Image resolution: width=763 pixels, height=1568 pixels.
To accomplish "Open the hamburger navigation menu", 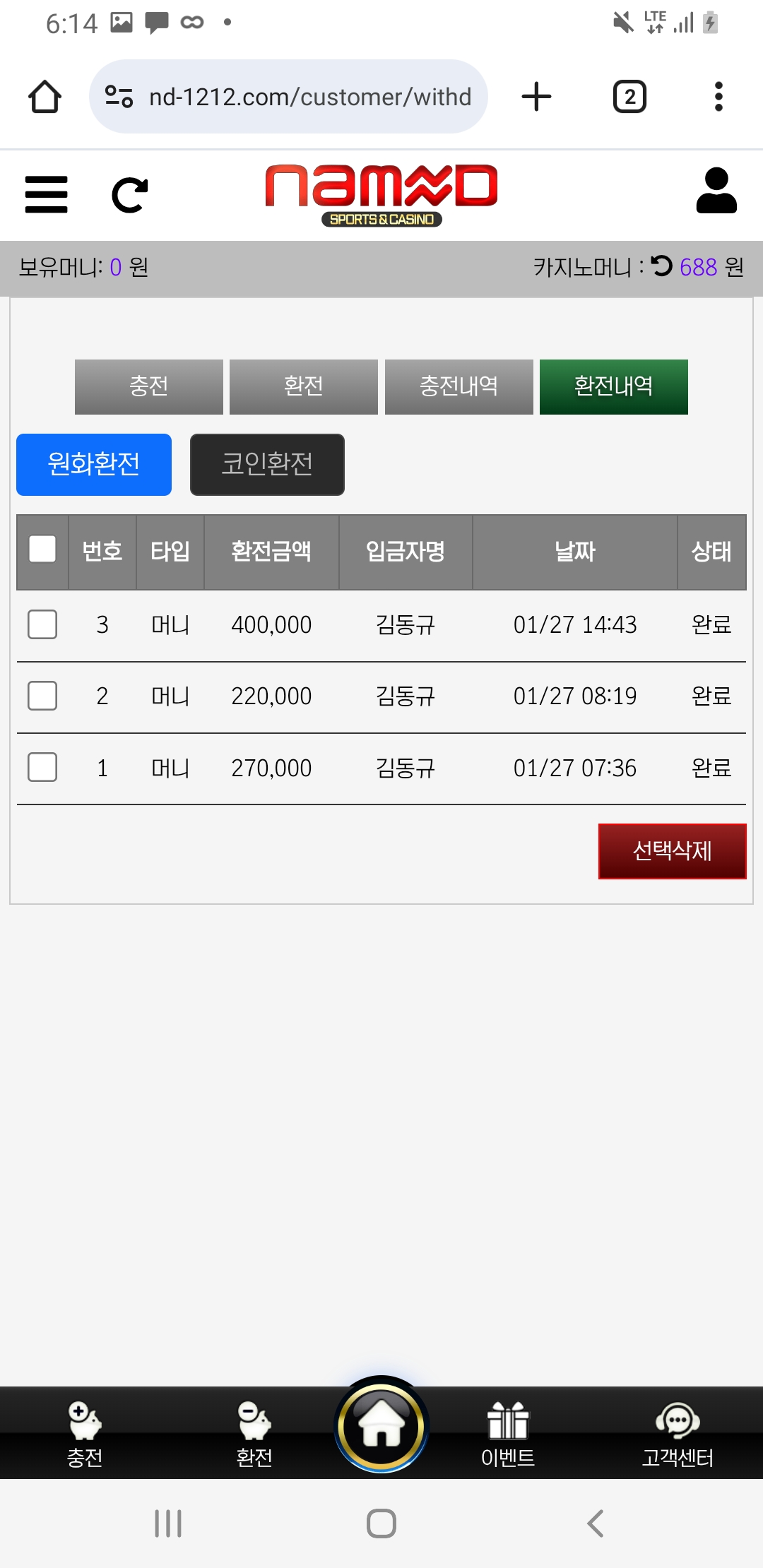I will [x=45, y=195].
